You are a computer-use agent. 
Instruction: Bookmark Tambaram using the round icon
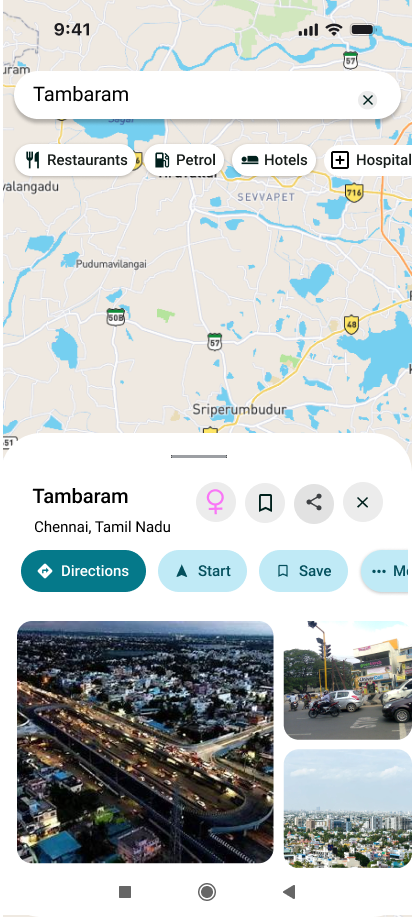tap(265, 502)
